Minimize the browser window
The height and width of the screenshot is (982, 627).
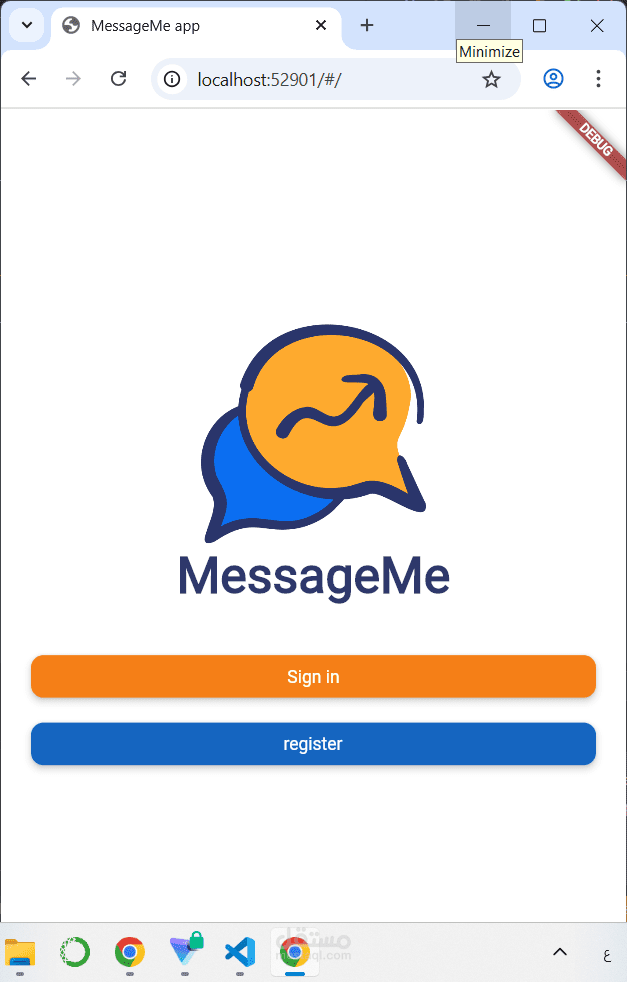(483, 26)
